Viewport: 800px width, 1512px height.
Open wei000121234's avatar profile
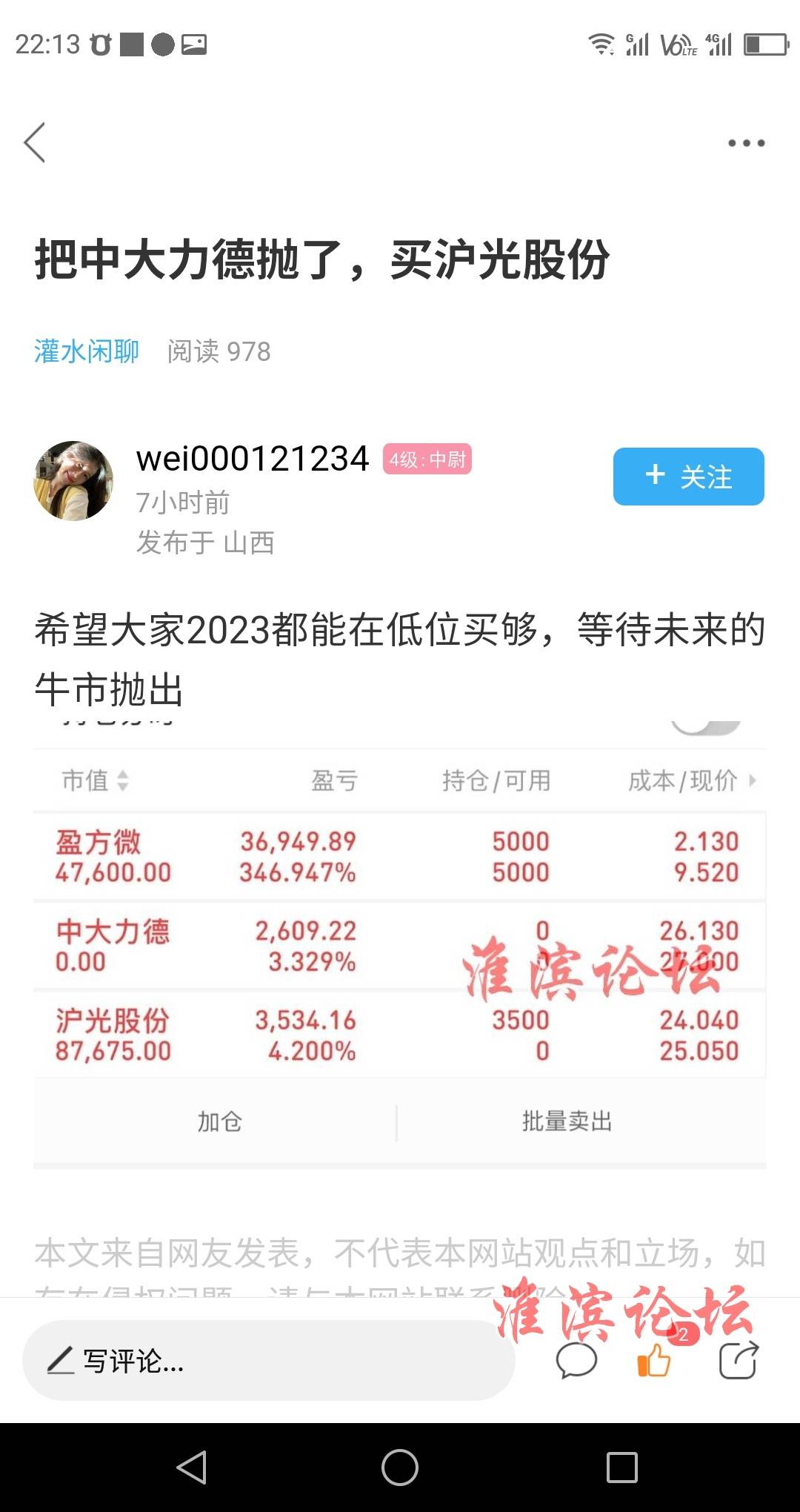tap(73, 481)
